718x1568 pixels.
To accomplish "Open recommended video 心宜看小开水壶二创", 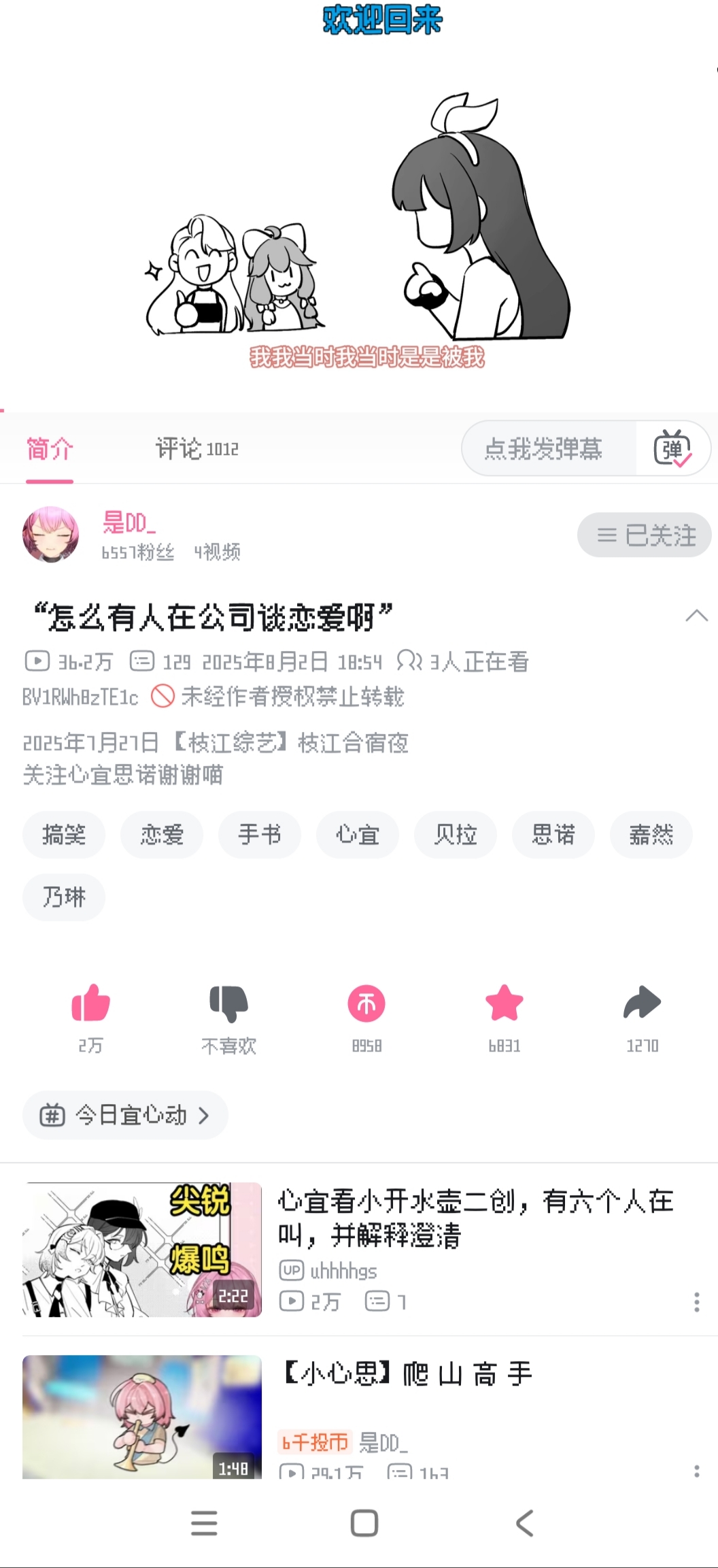I will click(475, 1218).
